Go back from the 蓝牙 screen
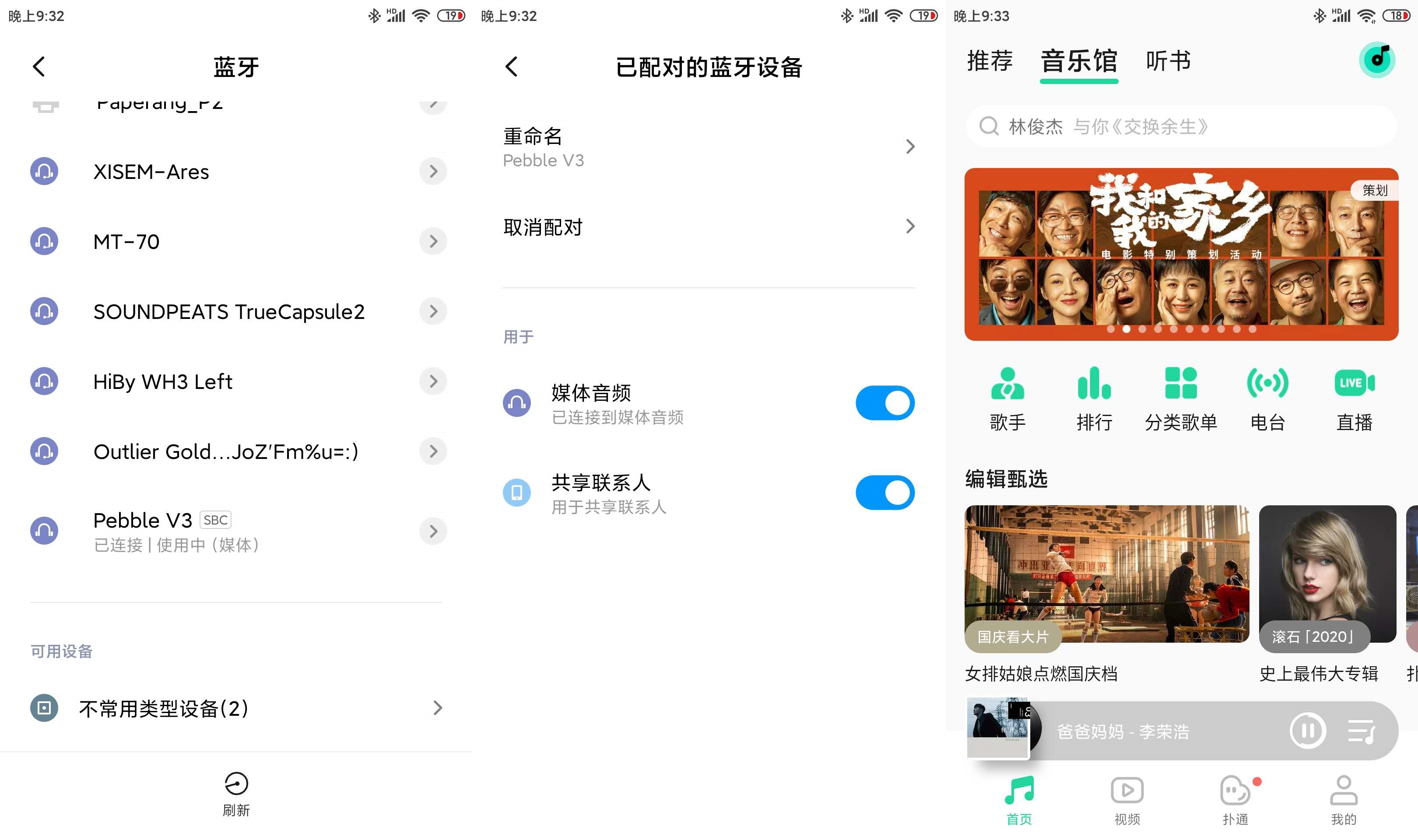This screenshot has height=840, width=1418. (39, 67)
